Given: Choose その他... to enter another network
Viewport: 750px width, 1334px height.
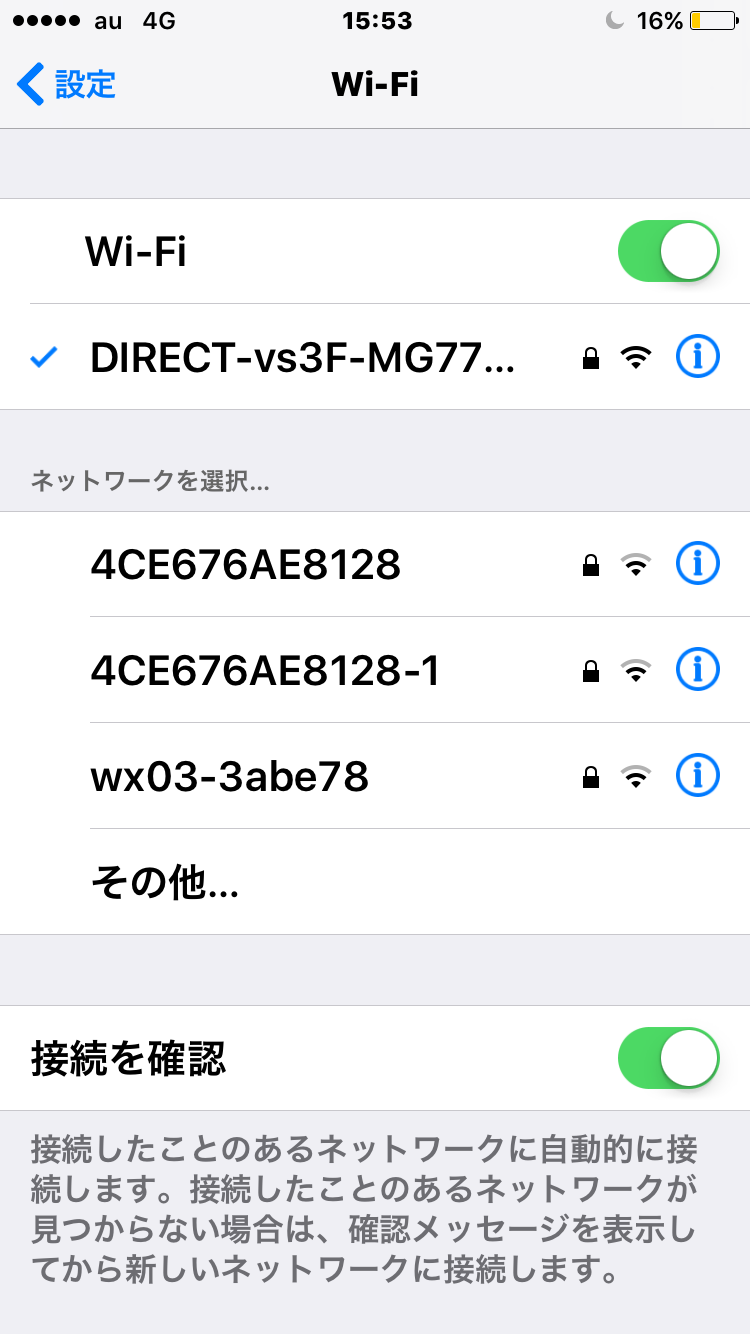Looking at the screenshot, I should [375, 882].
